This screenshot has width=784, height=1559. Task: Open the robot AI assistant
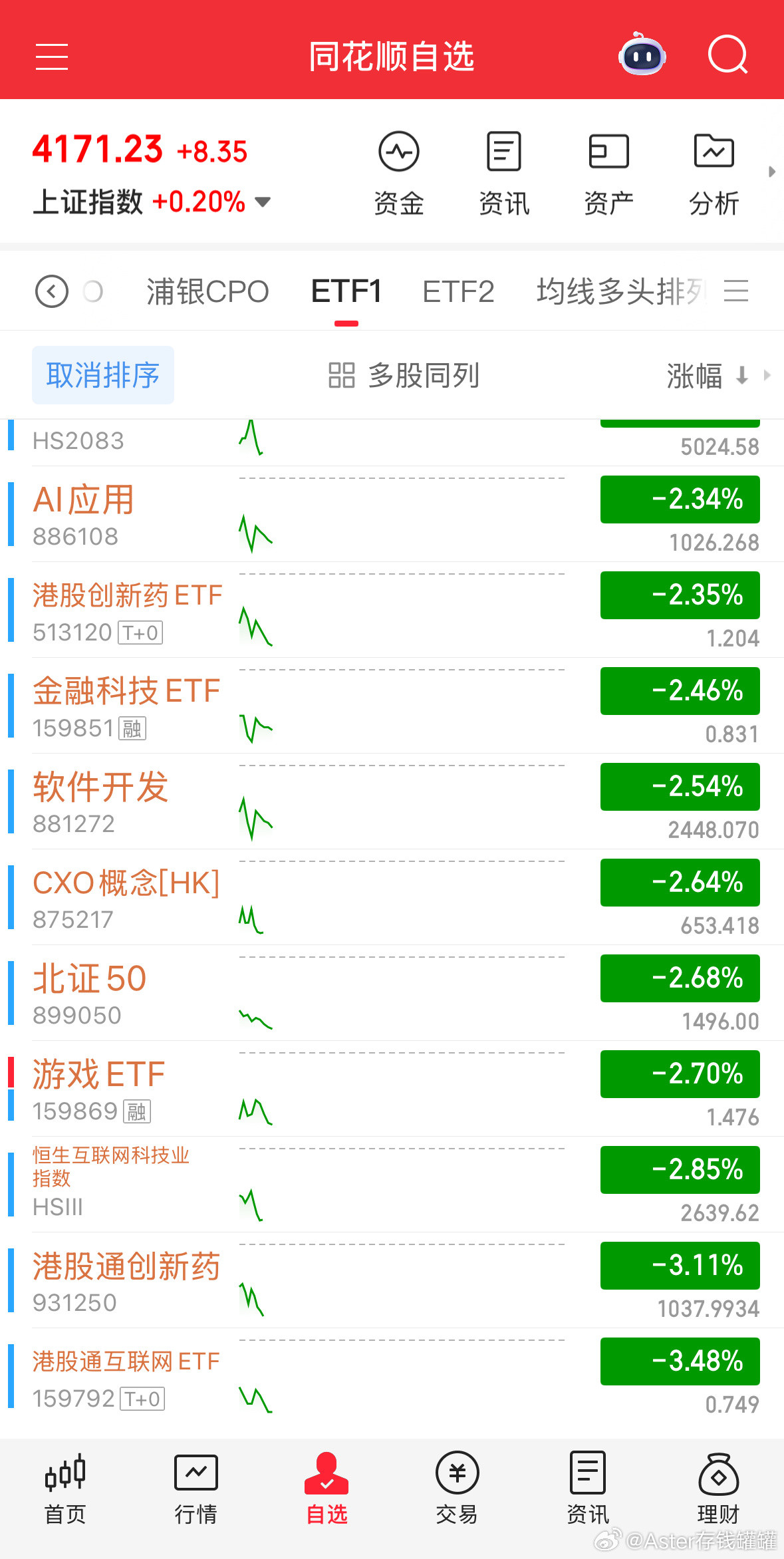pos(642,55)
